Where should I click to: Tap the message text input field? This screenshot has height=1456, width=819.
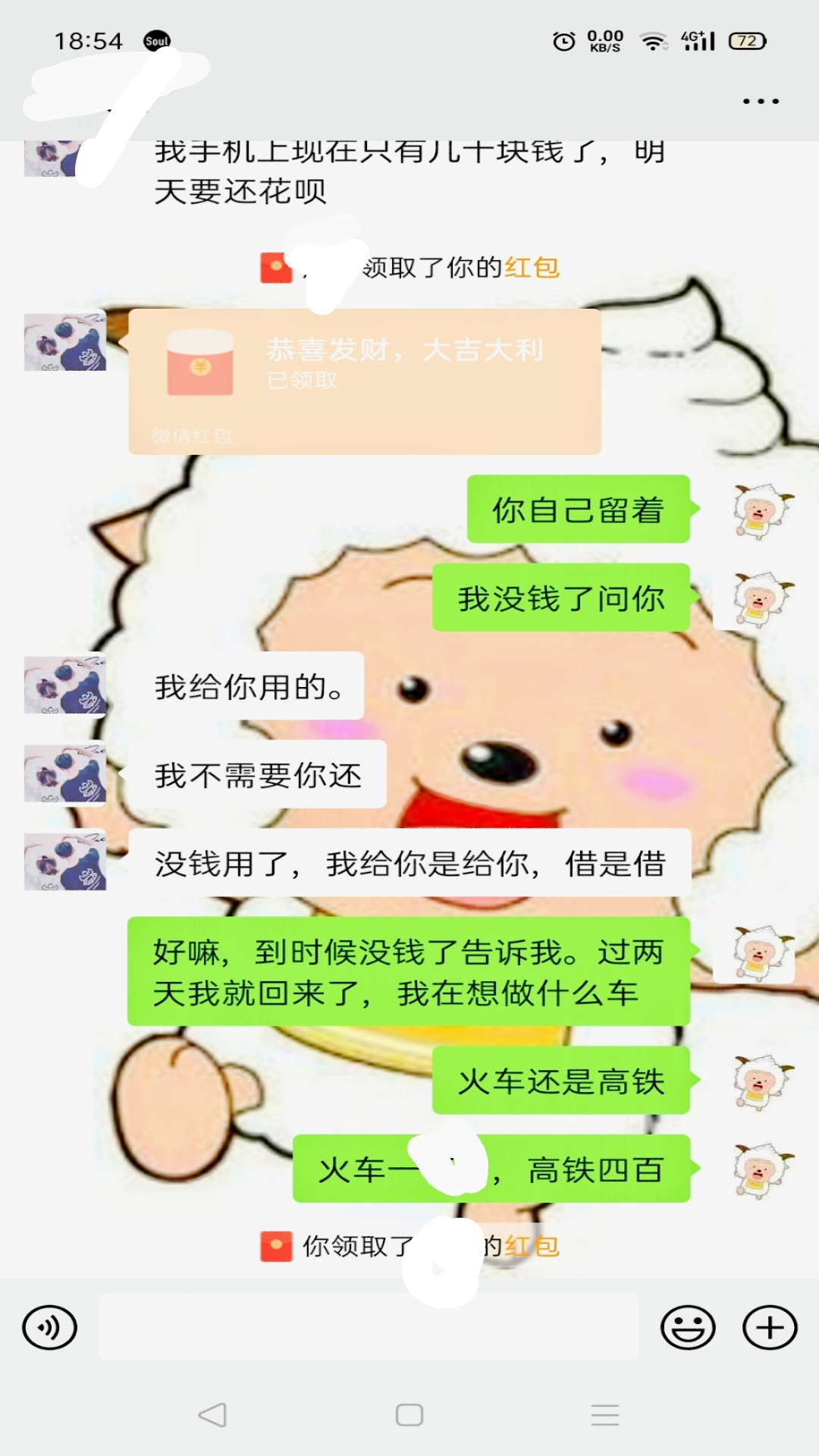point(369,1327)
